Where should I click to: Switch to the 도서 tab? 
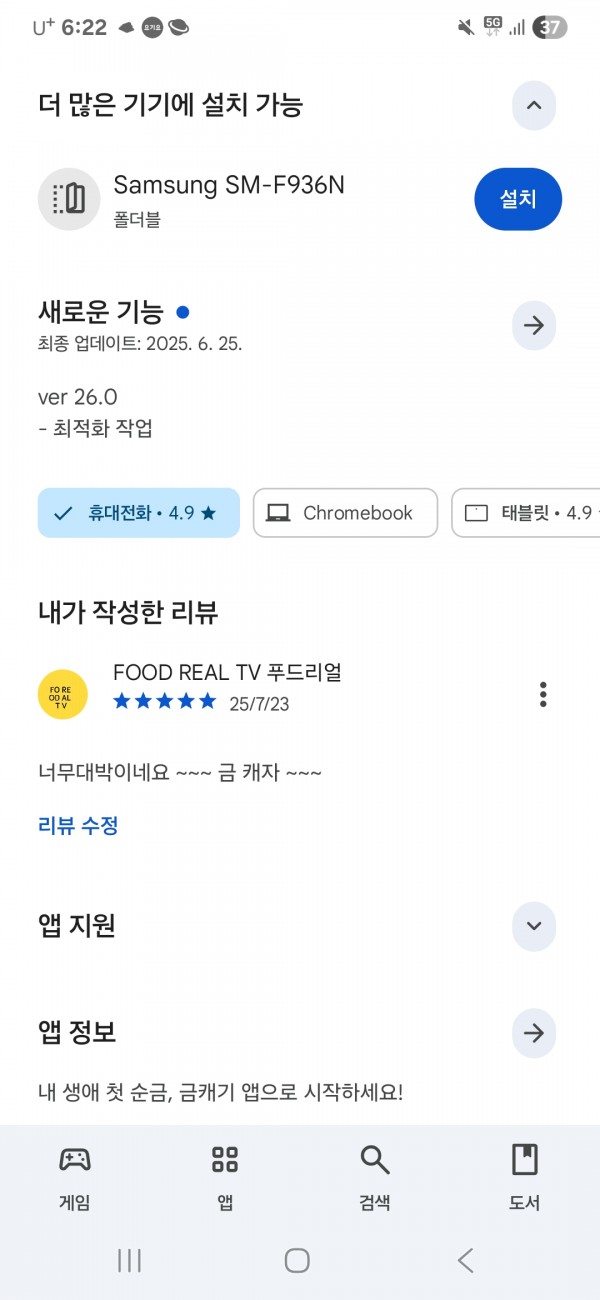tap(525, 1178)
